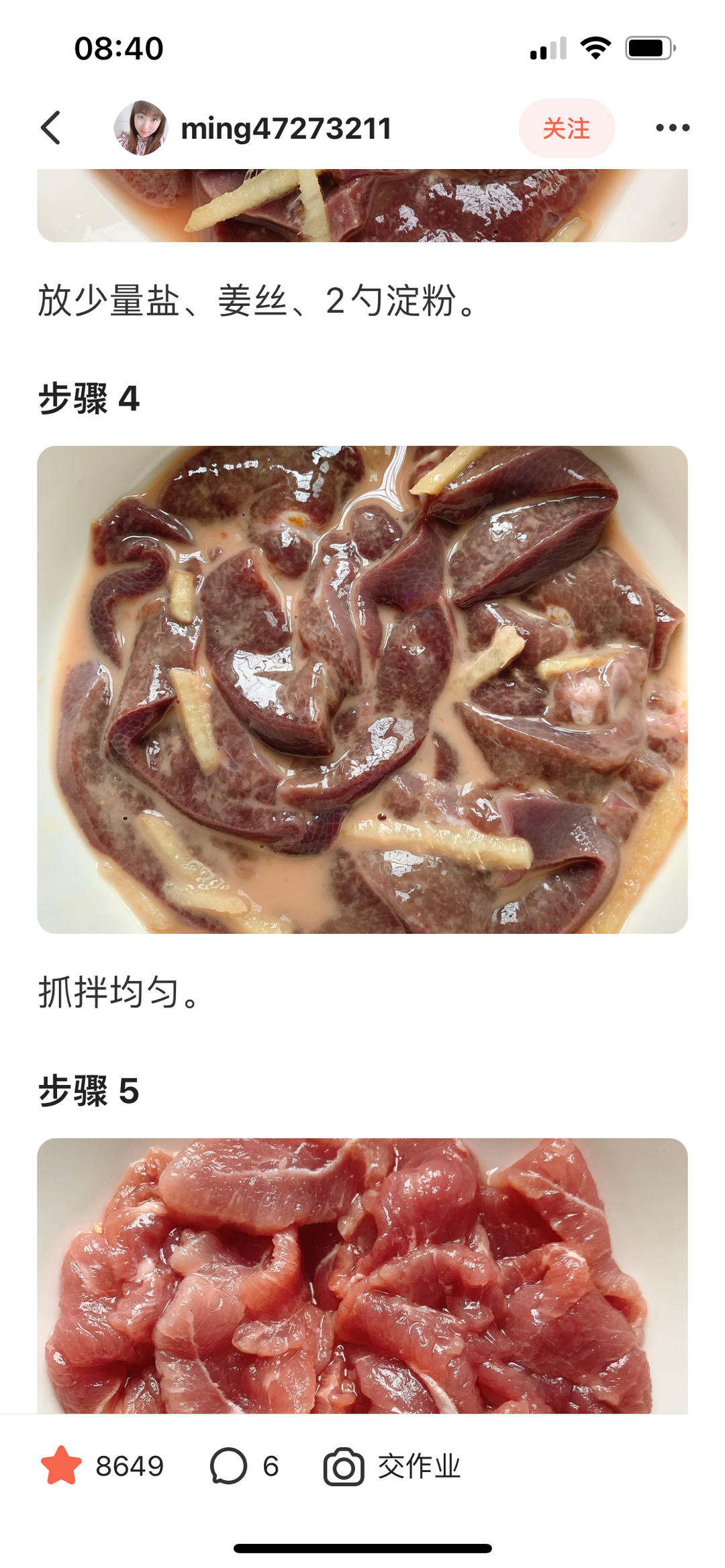
Task: Open the comments with 6 replies
Action: (230, 1466)
